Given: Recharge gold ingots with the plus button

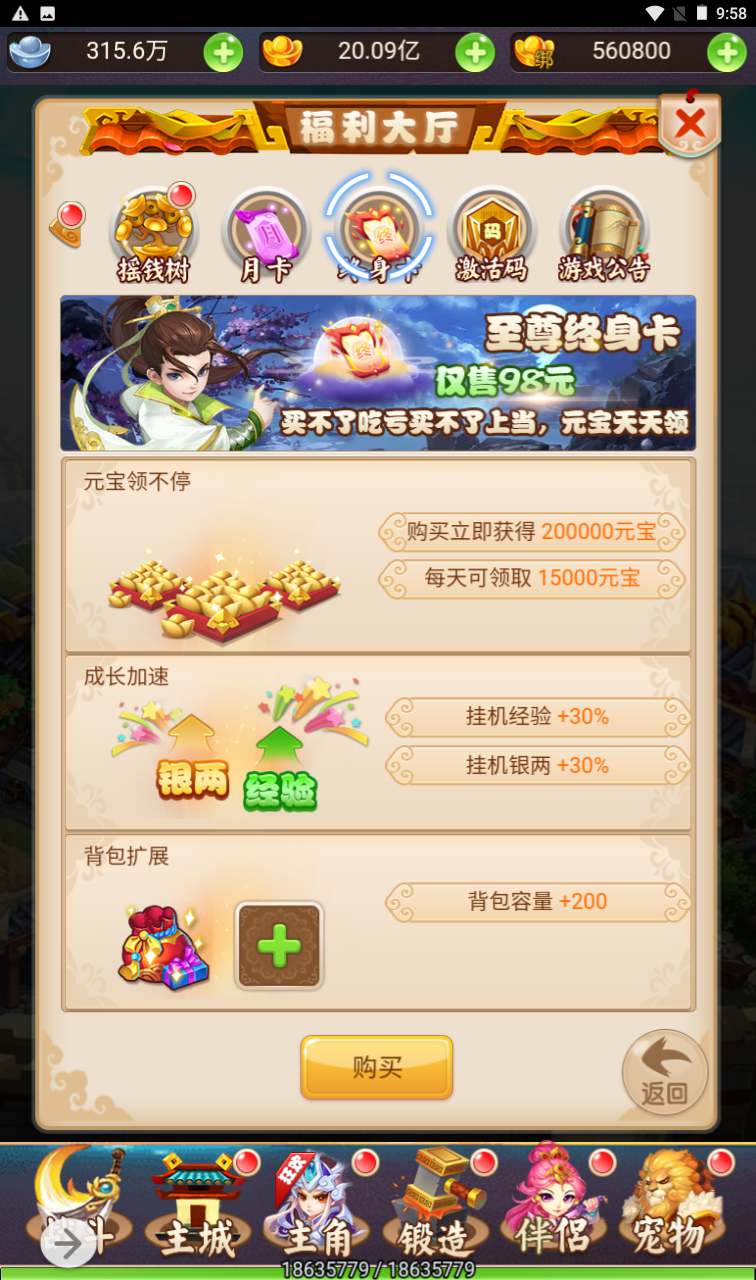Looking at the screenshot, I should tap(475, 52).
